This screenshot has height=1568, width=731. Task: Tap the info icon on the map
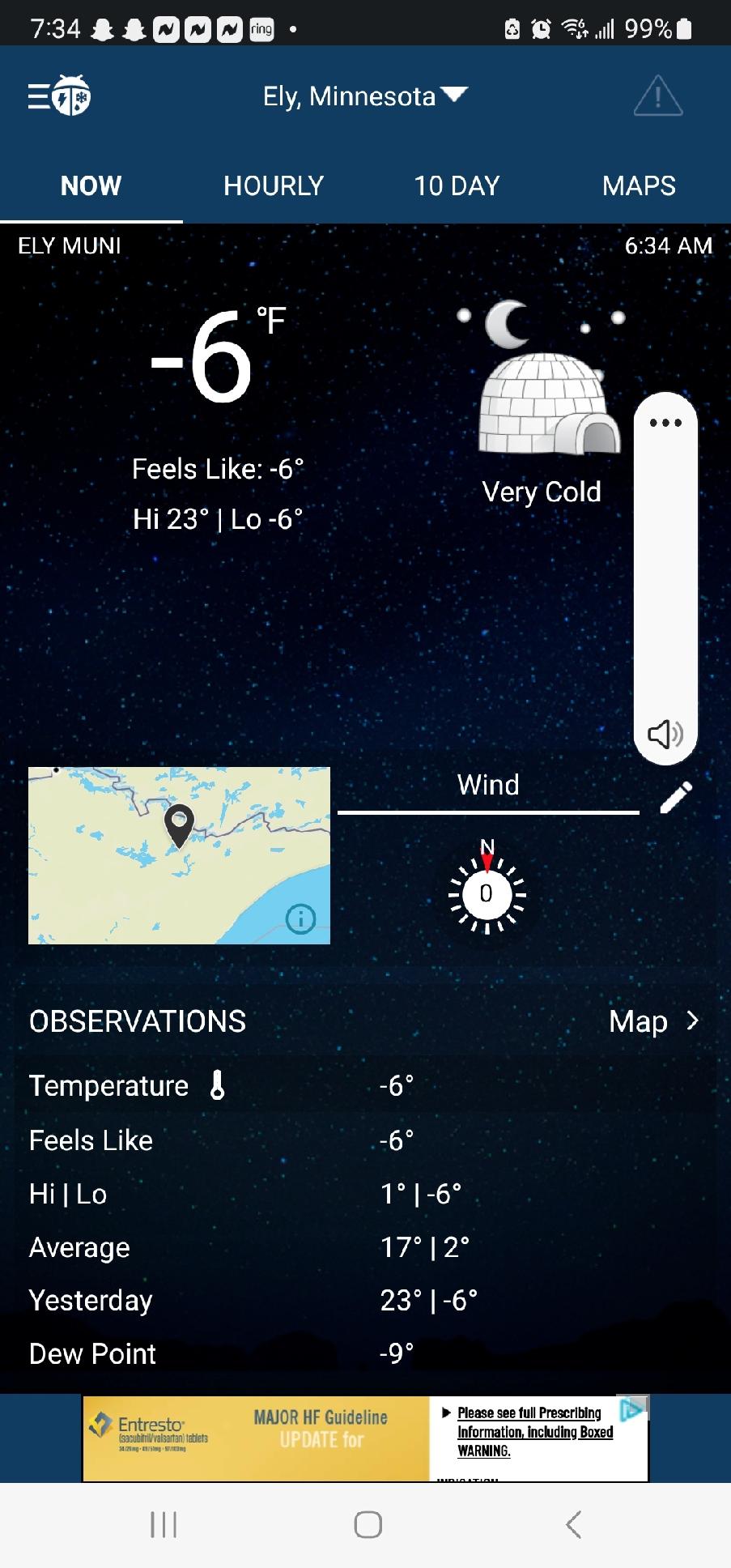[x=301, y=918]
